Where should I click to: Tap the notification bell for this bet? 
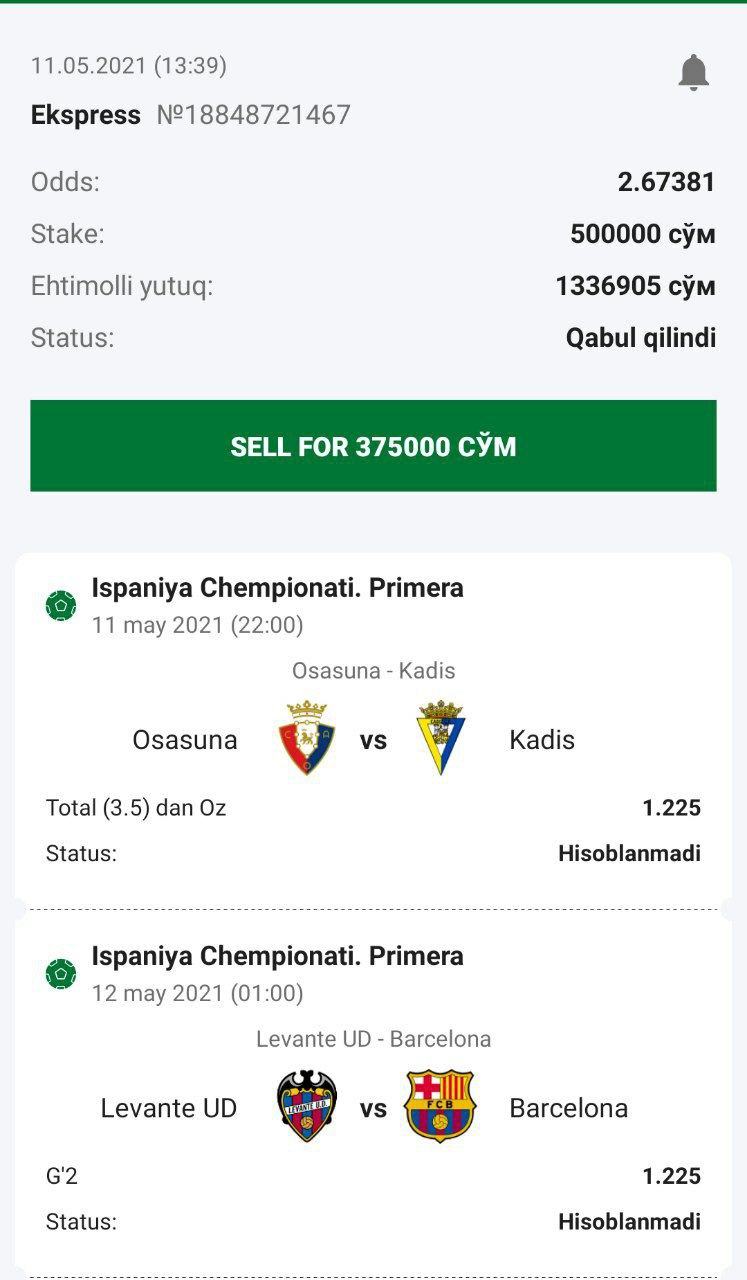click(693, 73)
